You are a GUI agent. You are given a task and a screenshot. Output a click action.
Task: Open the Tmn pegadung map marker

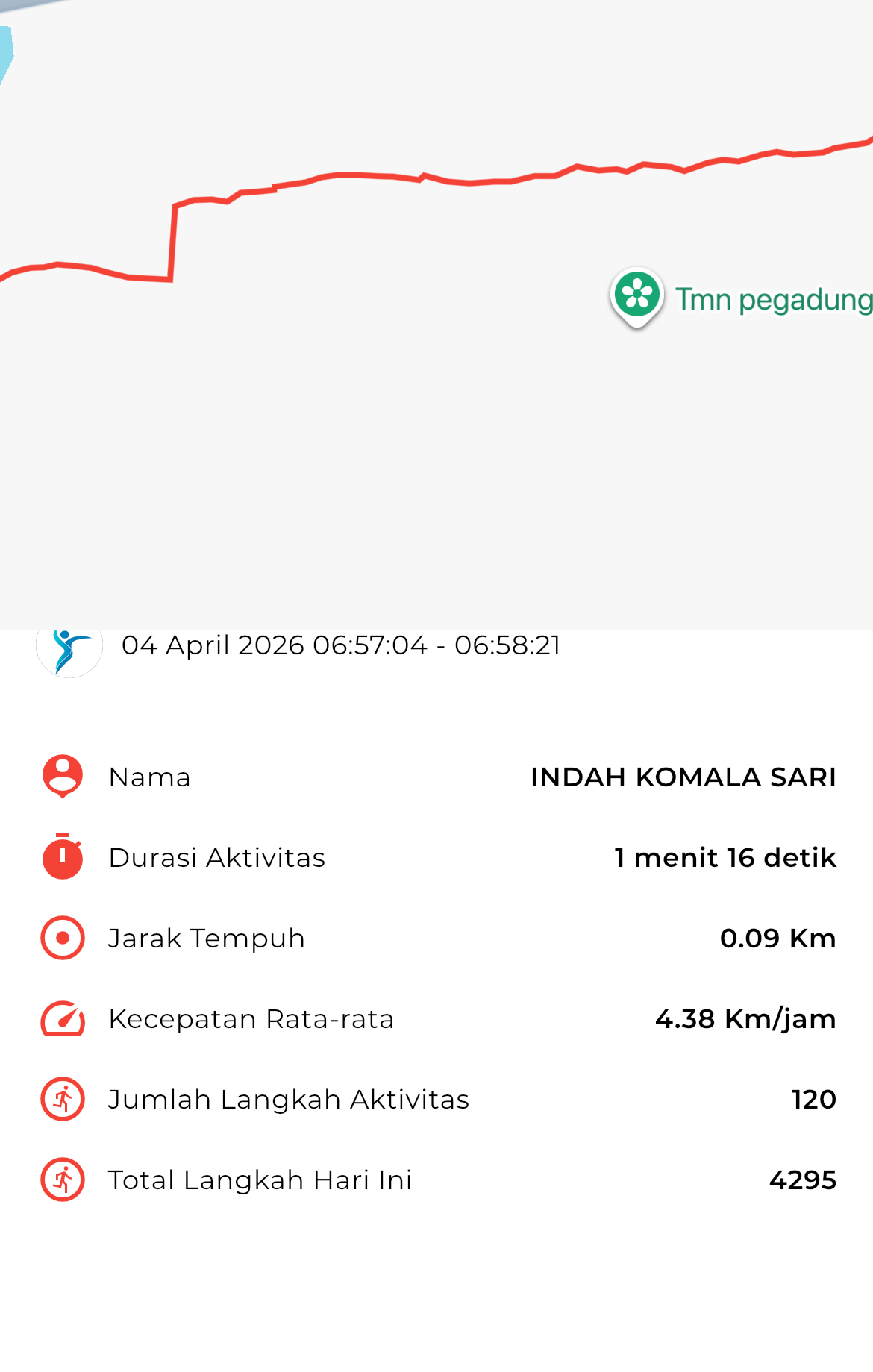coord(636,295)
